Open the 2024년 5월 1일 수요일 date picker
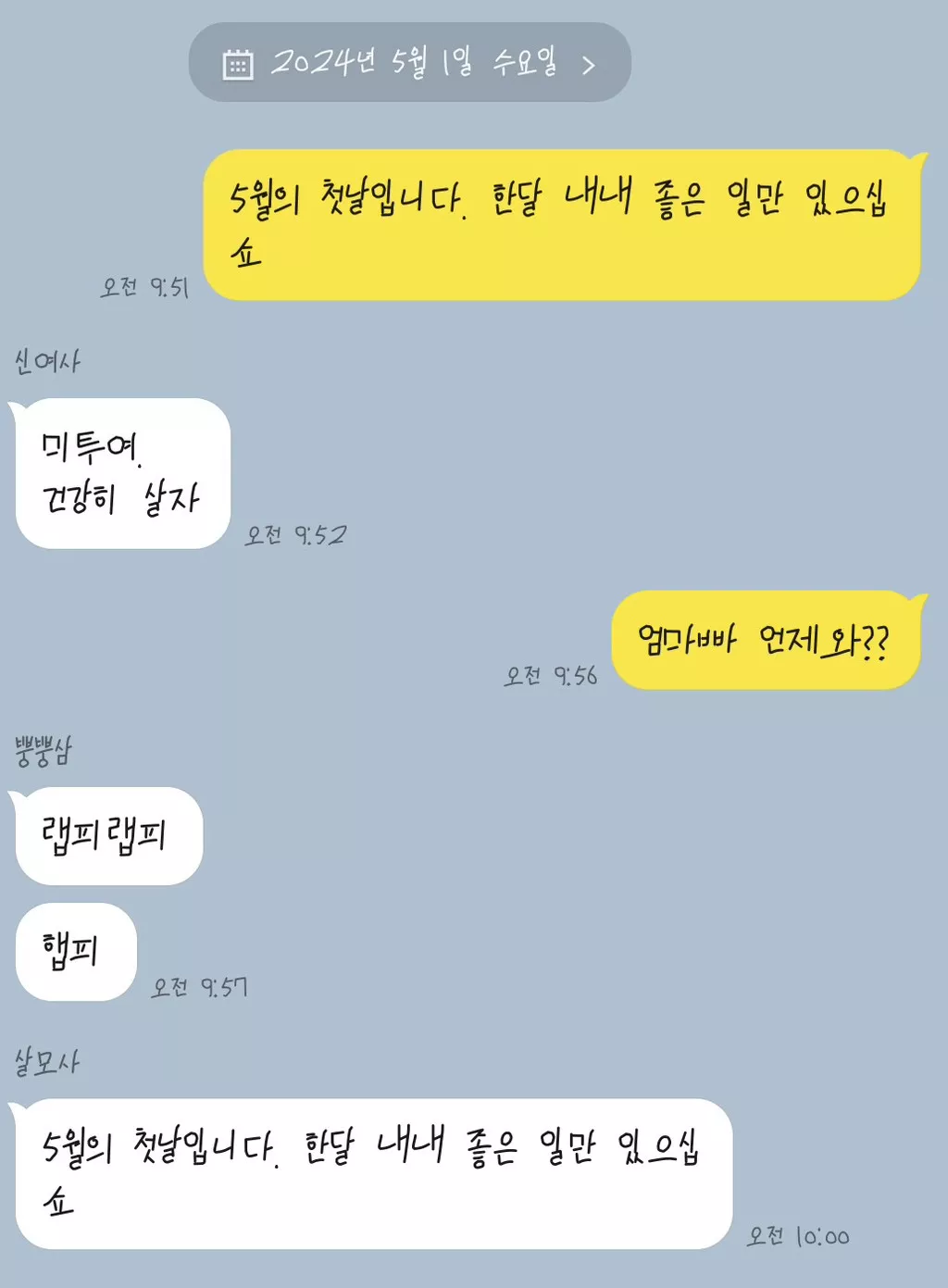Screen dimensions: 948x1288 (409, 63)
